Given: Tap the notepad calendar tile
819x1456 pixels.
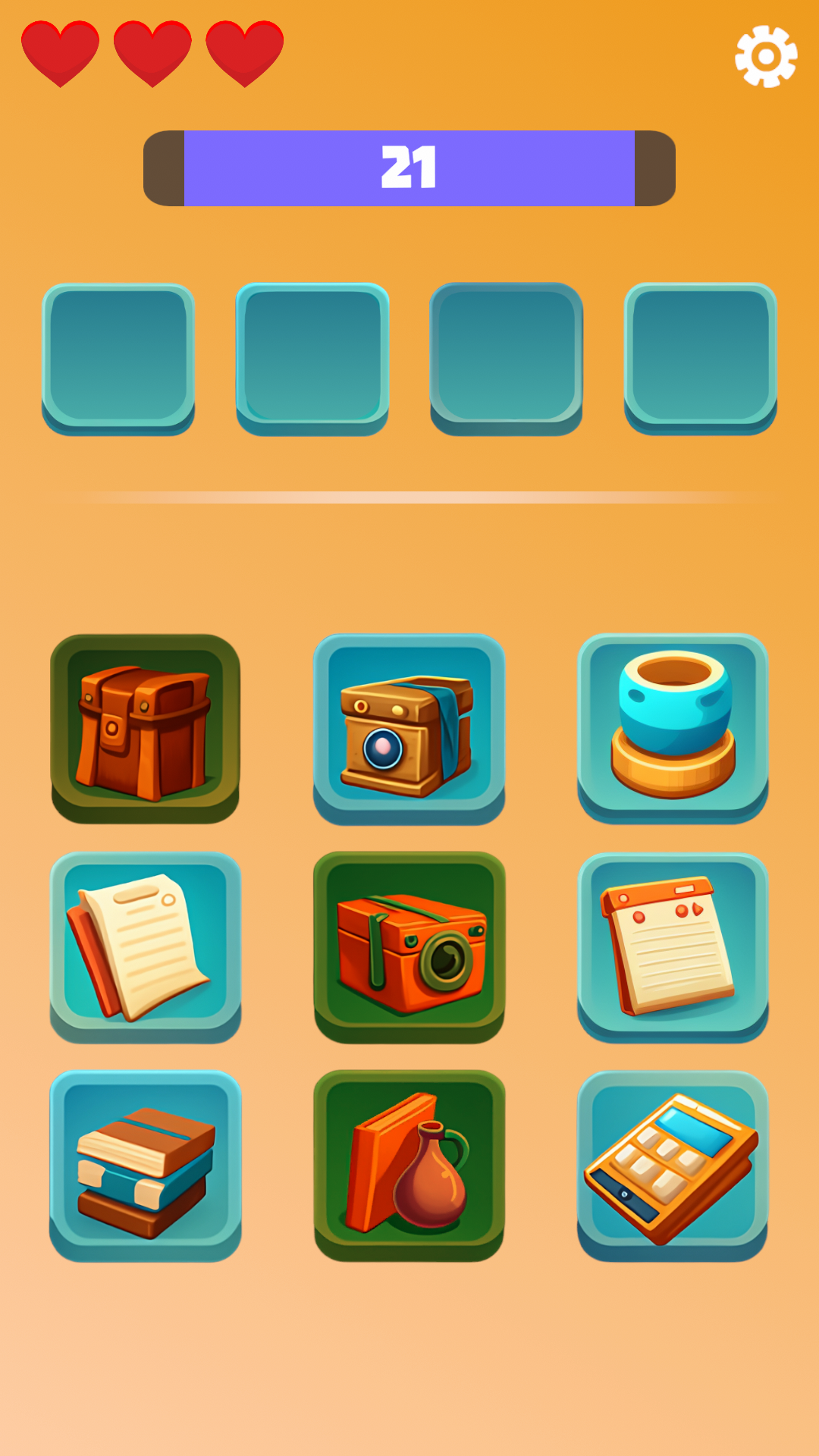Looking at the screenshot, I should pyautogui.click(x=673, y=946).
